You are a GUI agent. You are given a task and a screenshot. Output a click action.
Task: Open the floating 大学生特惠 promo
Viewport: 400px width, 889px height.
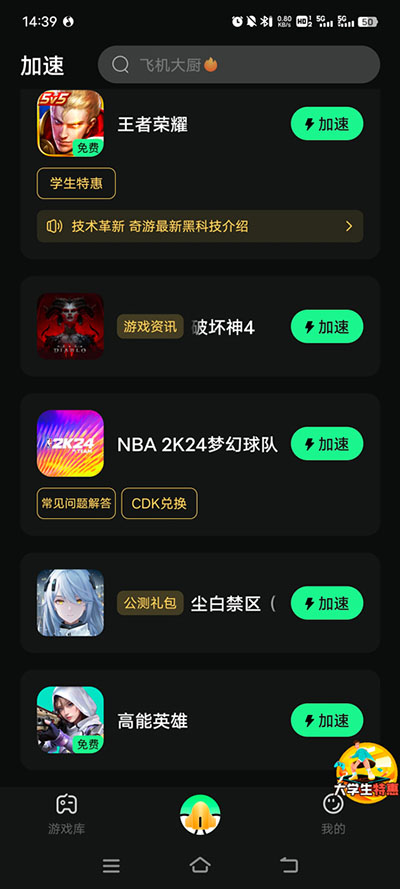(x=366, y=772)
